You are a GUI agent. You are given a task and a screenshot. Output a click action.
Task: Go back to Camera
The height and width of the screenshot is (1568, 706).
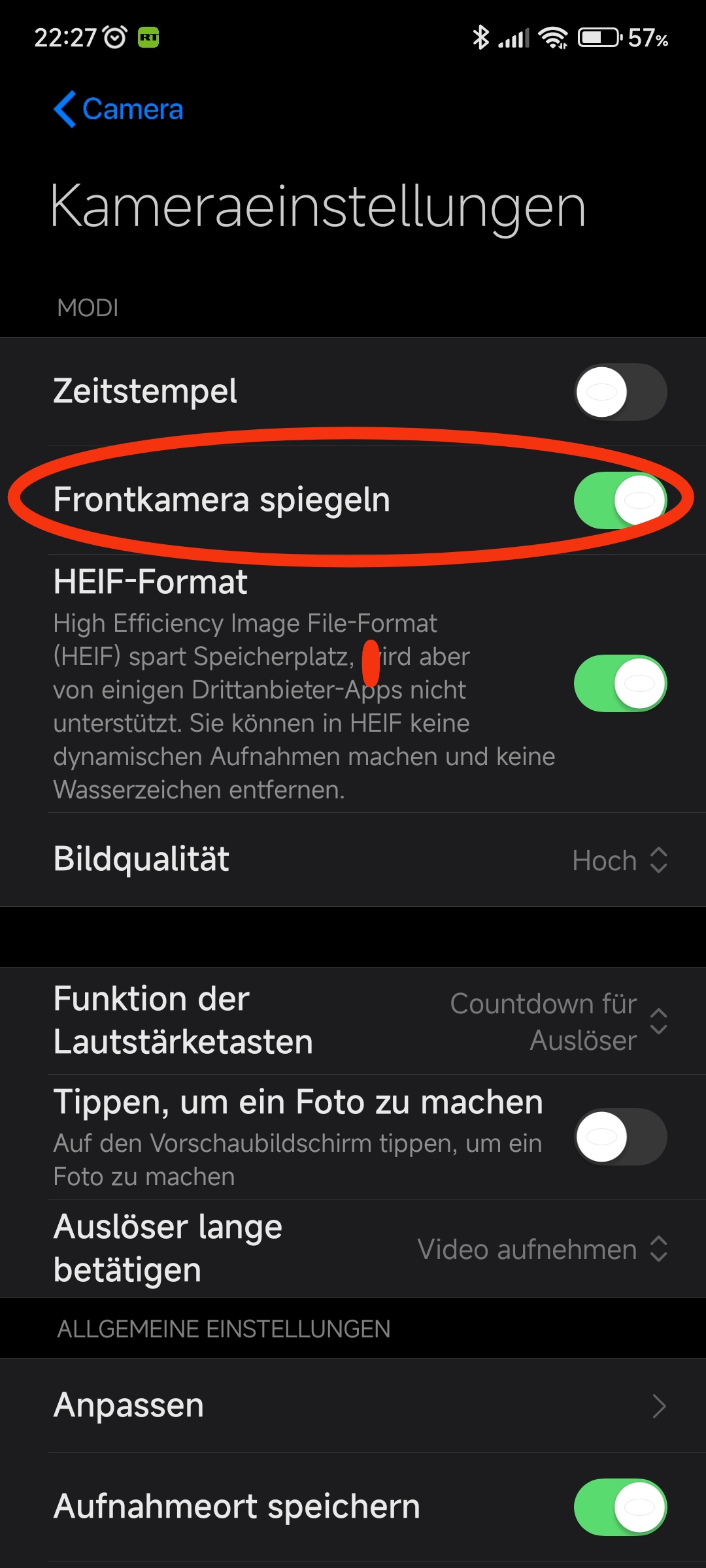point(118,109)
